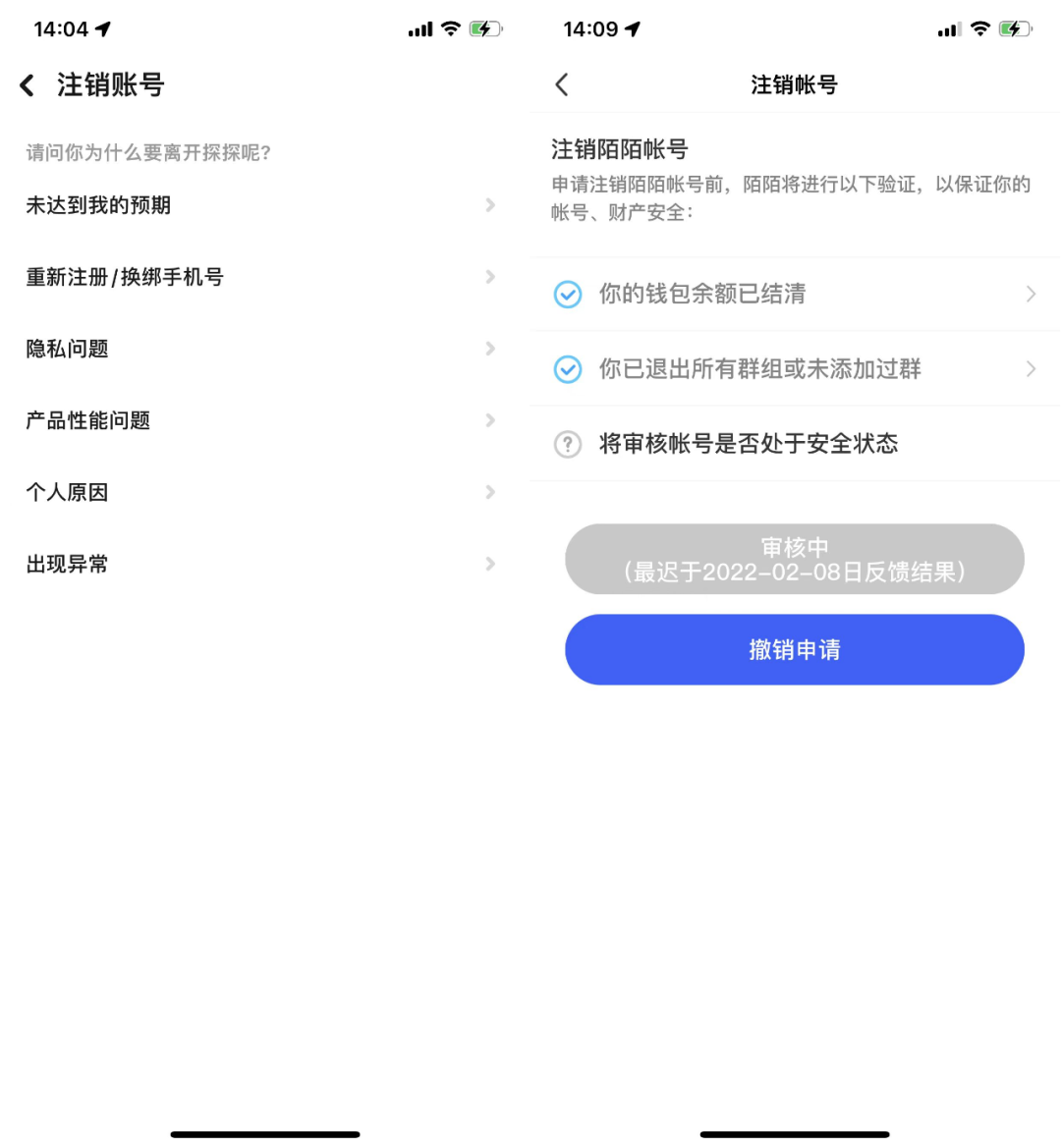The height and width of the screenshot is (1148, 1061).
Task: Open 你已退出所有群组或未添加过群 details
Action: point(794,368)
